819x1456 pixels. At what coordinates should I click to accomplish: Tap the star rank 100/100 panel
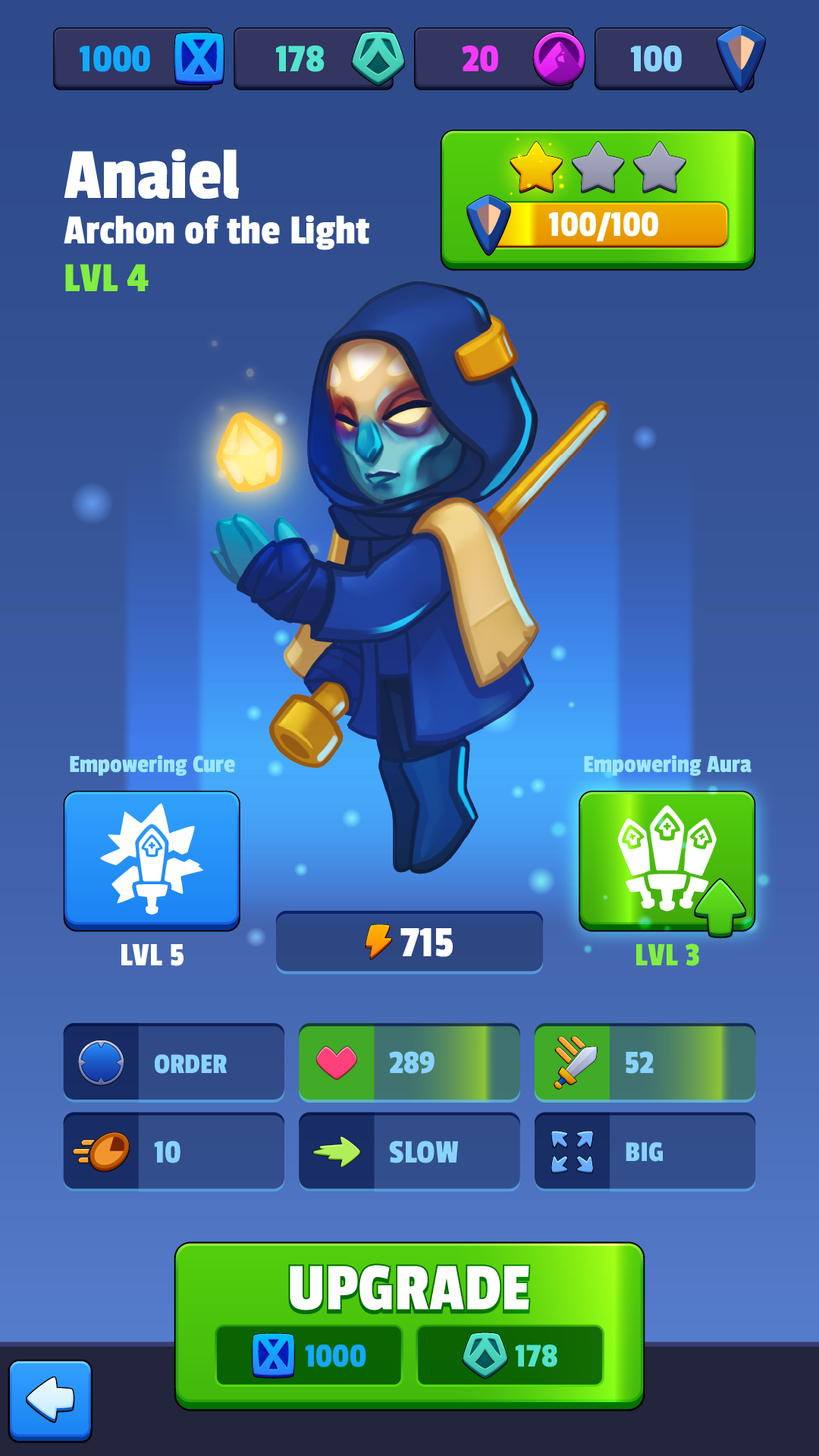point(598,199)
